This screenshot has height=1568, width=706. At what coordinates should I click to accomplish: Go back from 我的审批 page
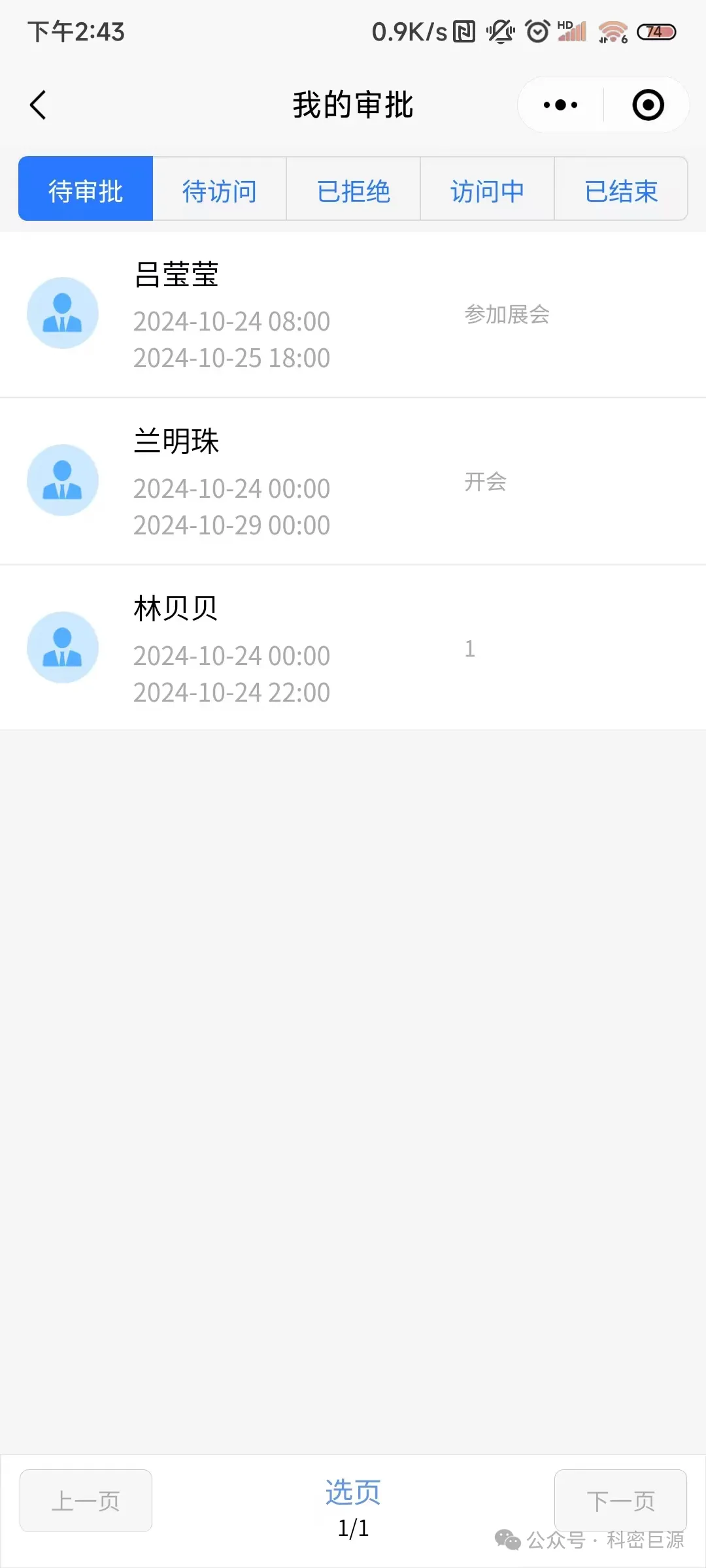38,105
